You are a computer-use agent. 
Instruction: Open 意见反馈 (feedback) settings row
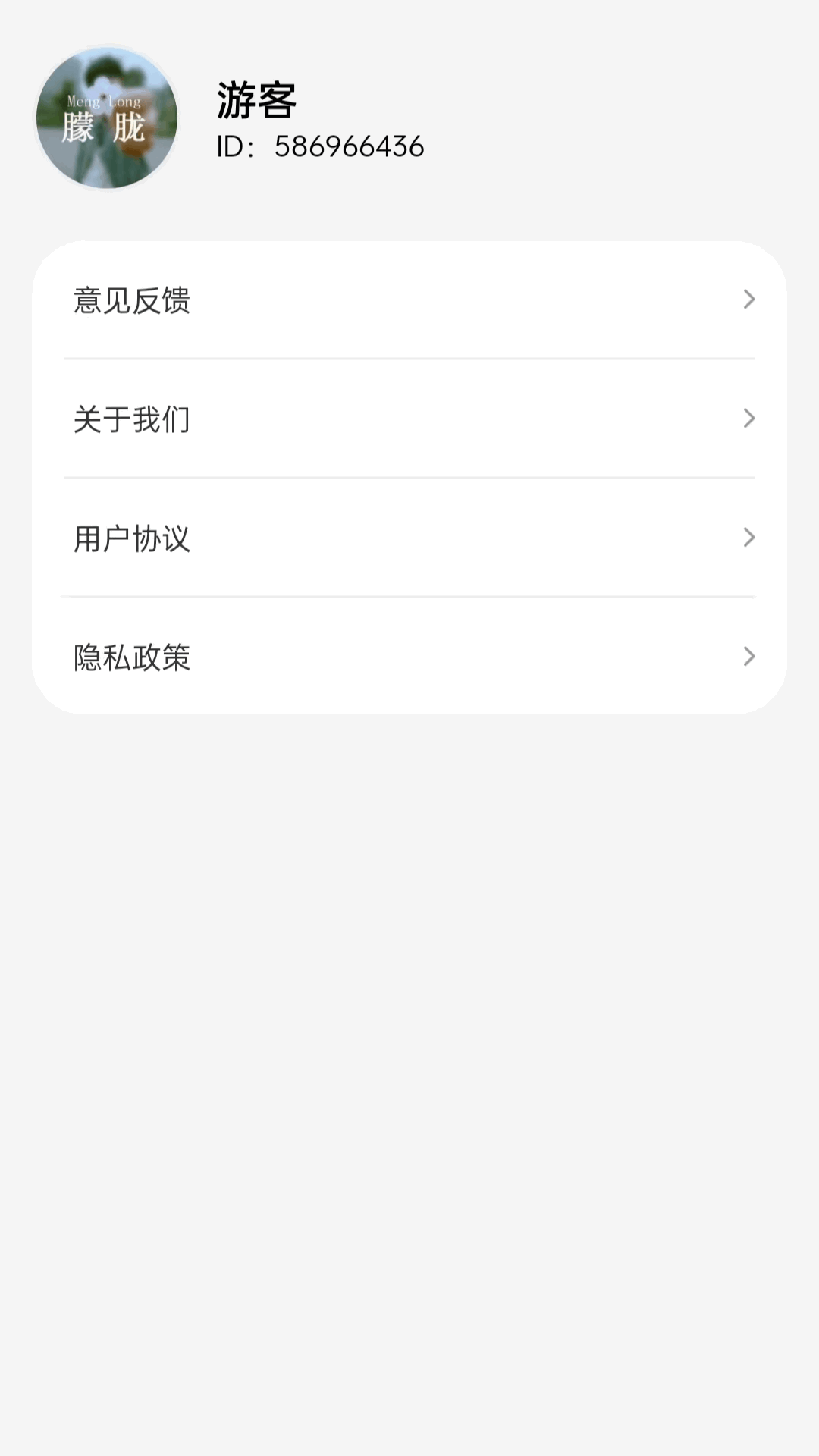point(409,301)
